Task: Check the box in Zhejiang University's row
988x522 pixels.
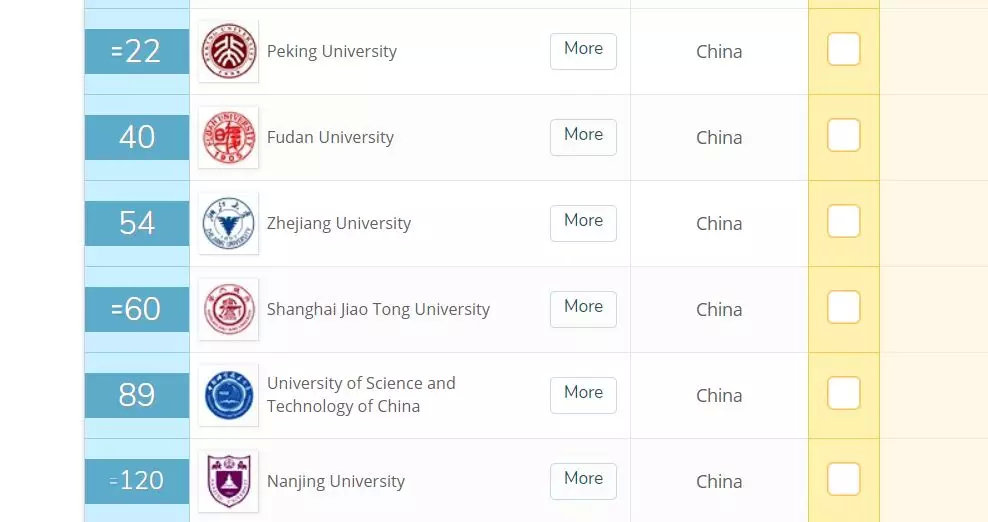Action: pyautogui.click(x=843, y=222)
